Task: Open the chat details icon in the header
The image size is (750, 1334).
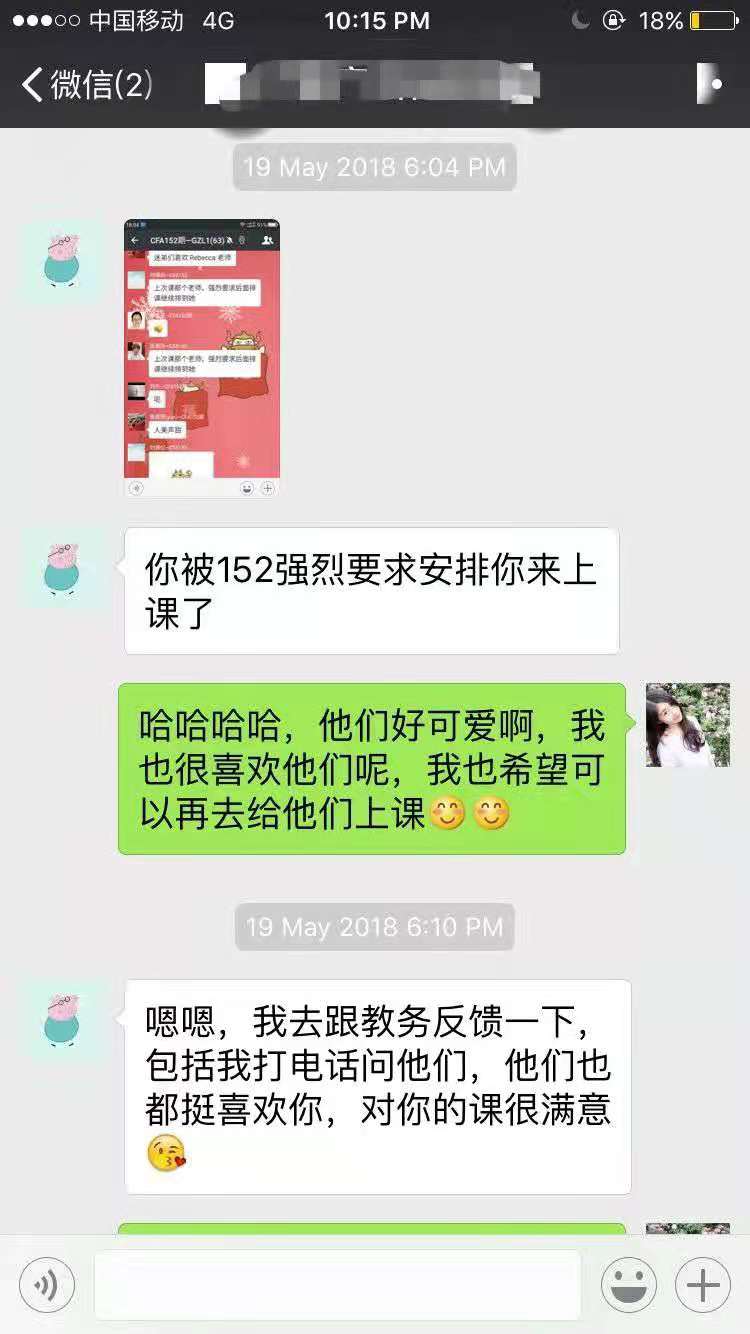Action: (x=709, y=84)
